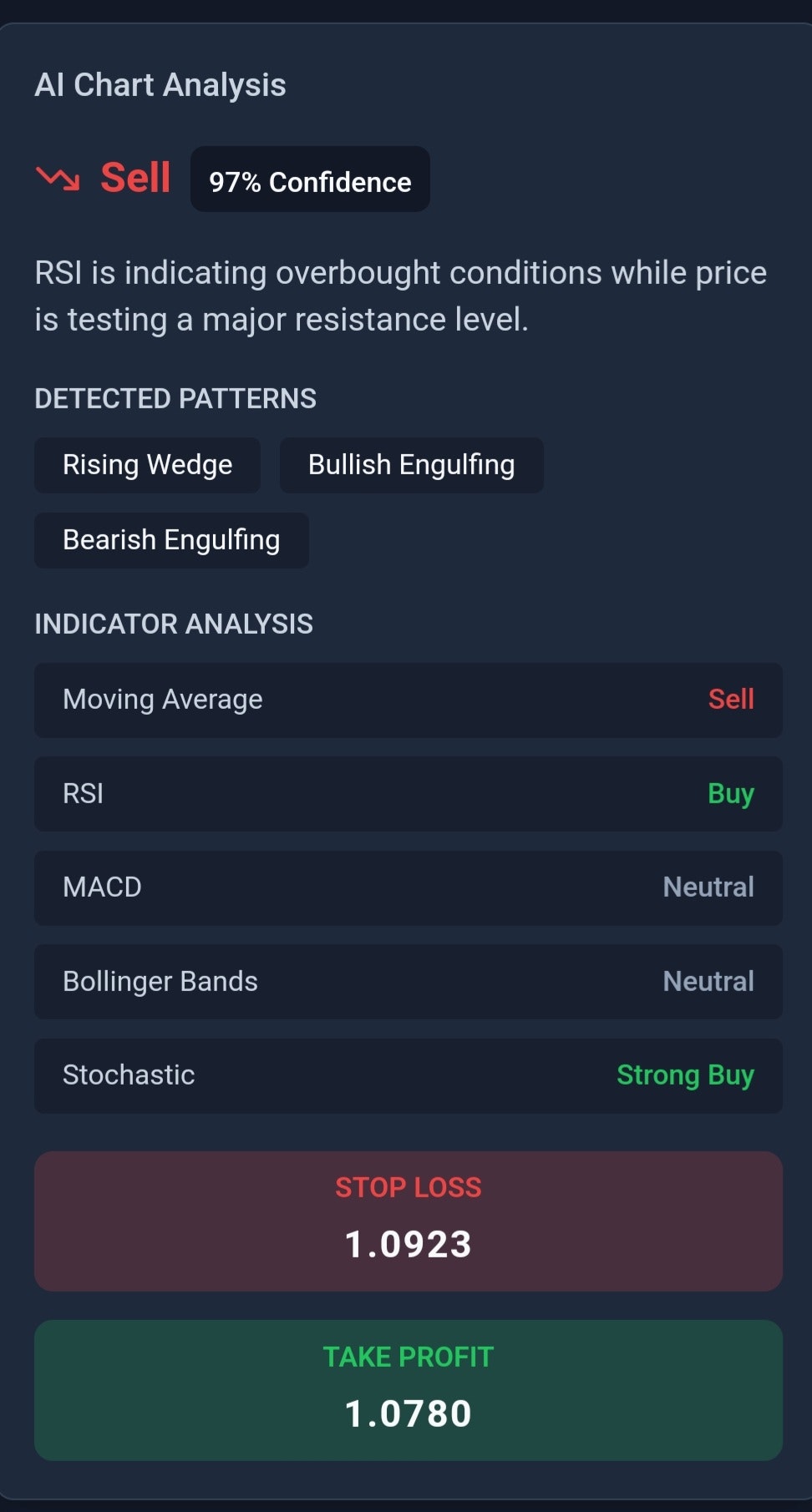The image size is (812, 1512).
Task: Tap the Rising Wedge pattern chip
Action: (x=147, y=465)
